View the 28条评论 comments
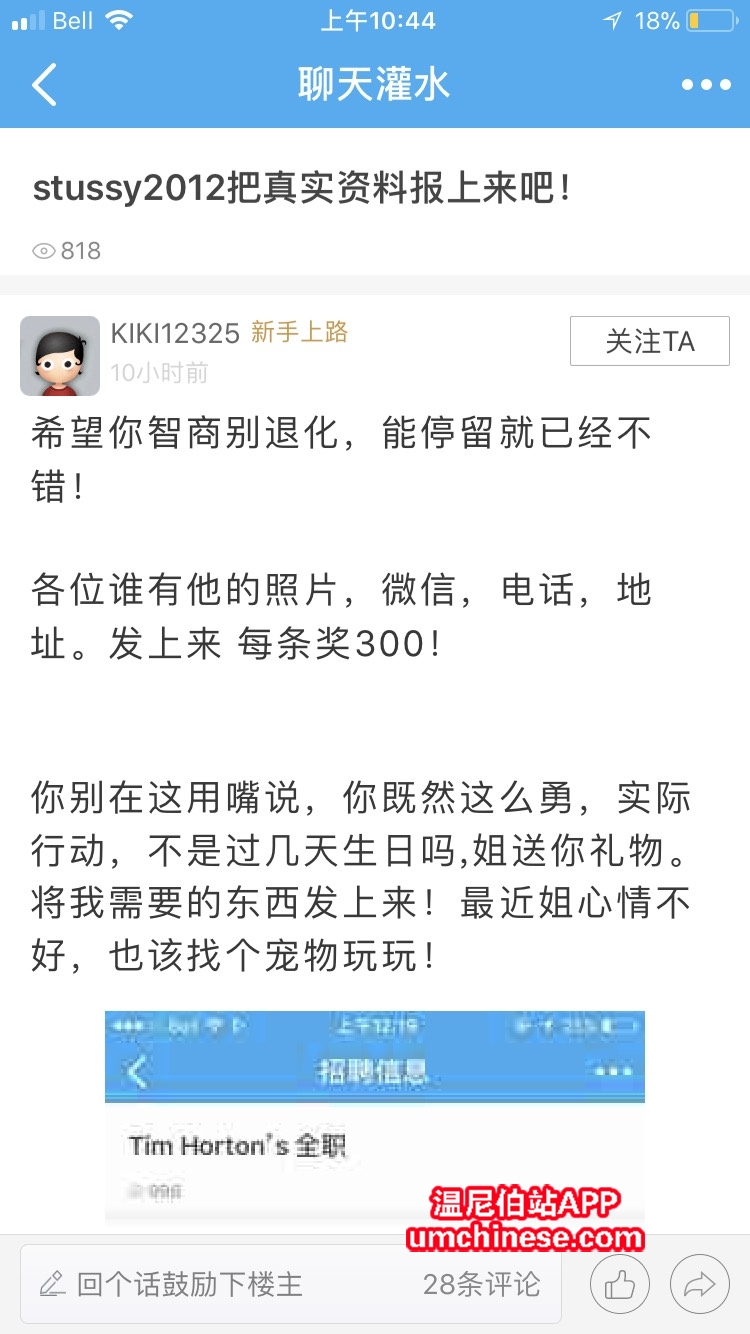The image size is (750, 1334). pos(481,1284)
